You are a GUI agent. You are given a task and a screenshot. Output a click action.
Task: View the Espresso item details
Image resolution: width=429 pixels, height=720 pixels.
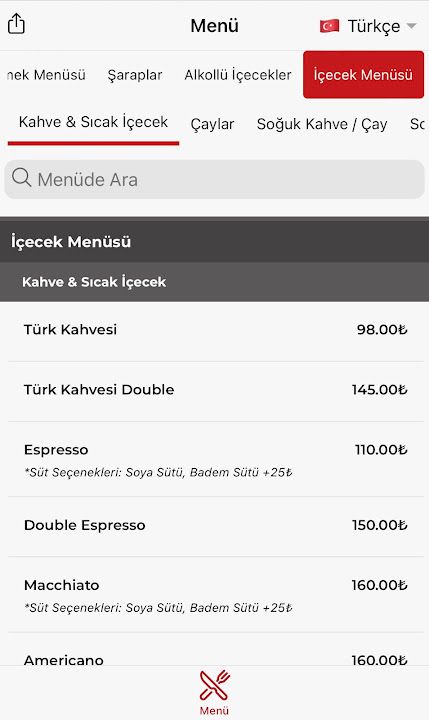coord(214,459)
